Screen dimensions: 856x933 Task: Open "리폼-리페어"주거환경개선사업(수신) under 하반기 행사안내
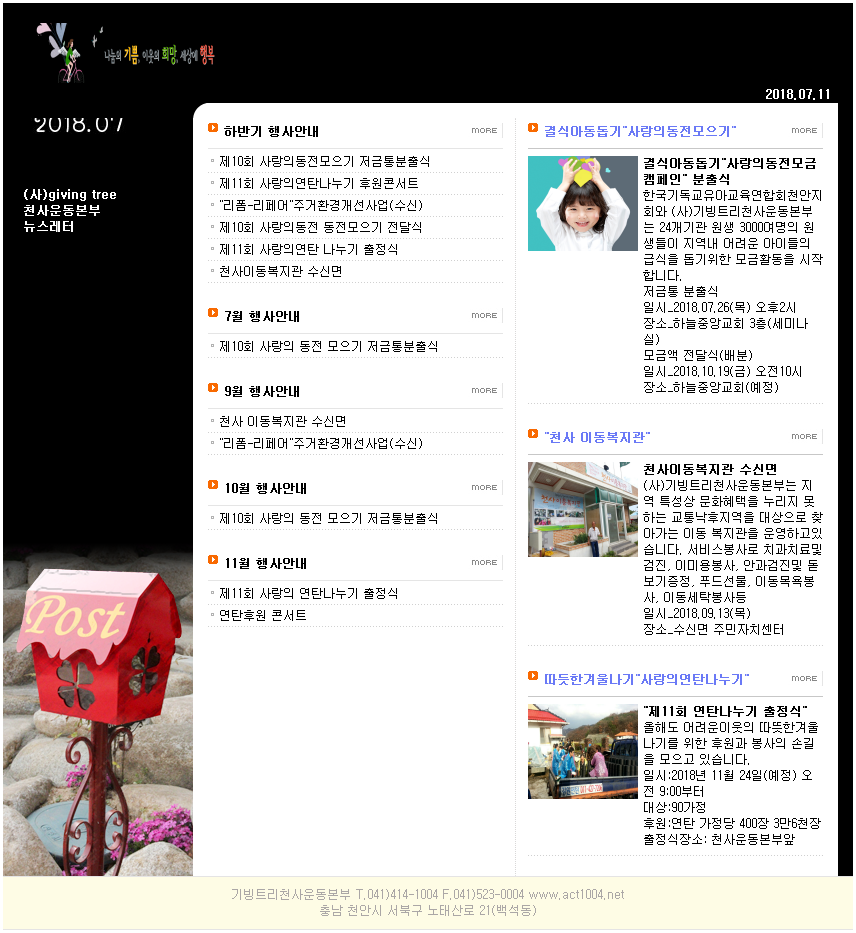click(x=320, y=205)
